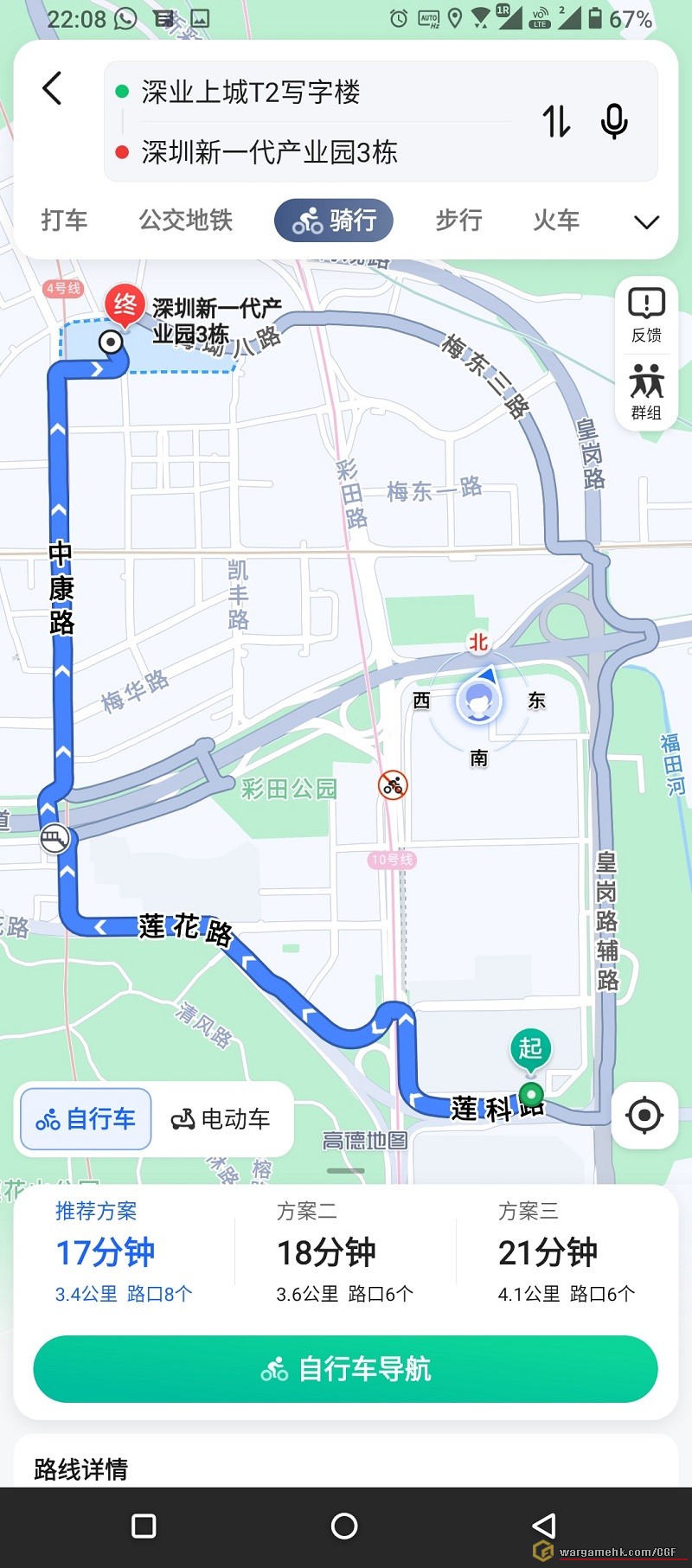Viewport: 692px width, 1568px height.
Task: Switch to the 打车 tab
Action: point(65,221)
